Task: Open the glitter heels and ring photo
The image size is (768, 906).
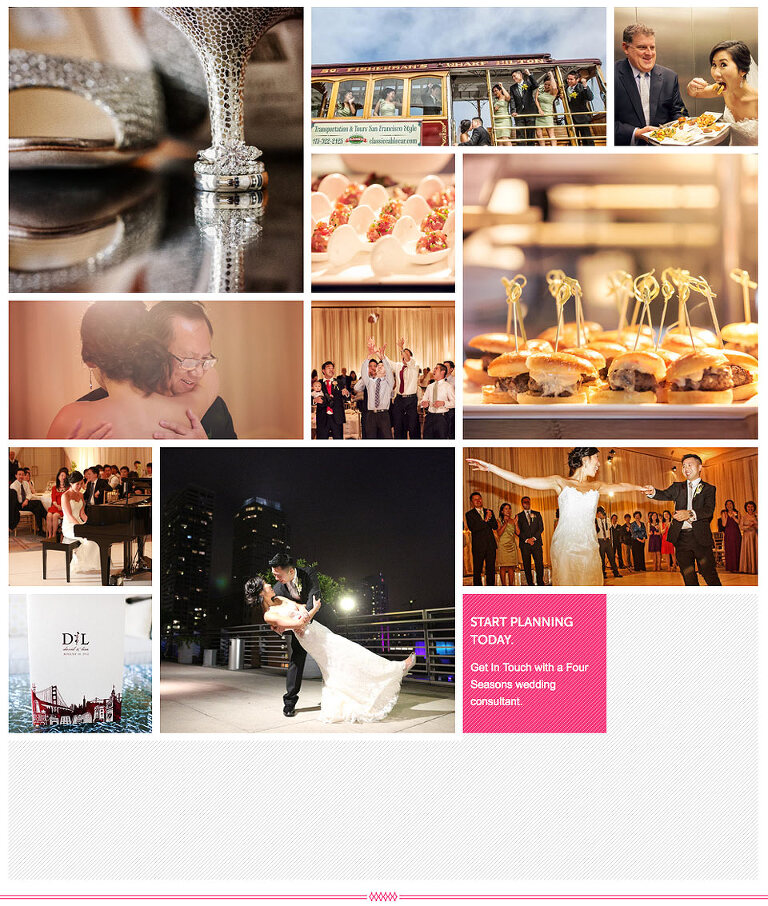Action: [156, 150]
